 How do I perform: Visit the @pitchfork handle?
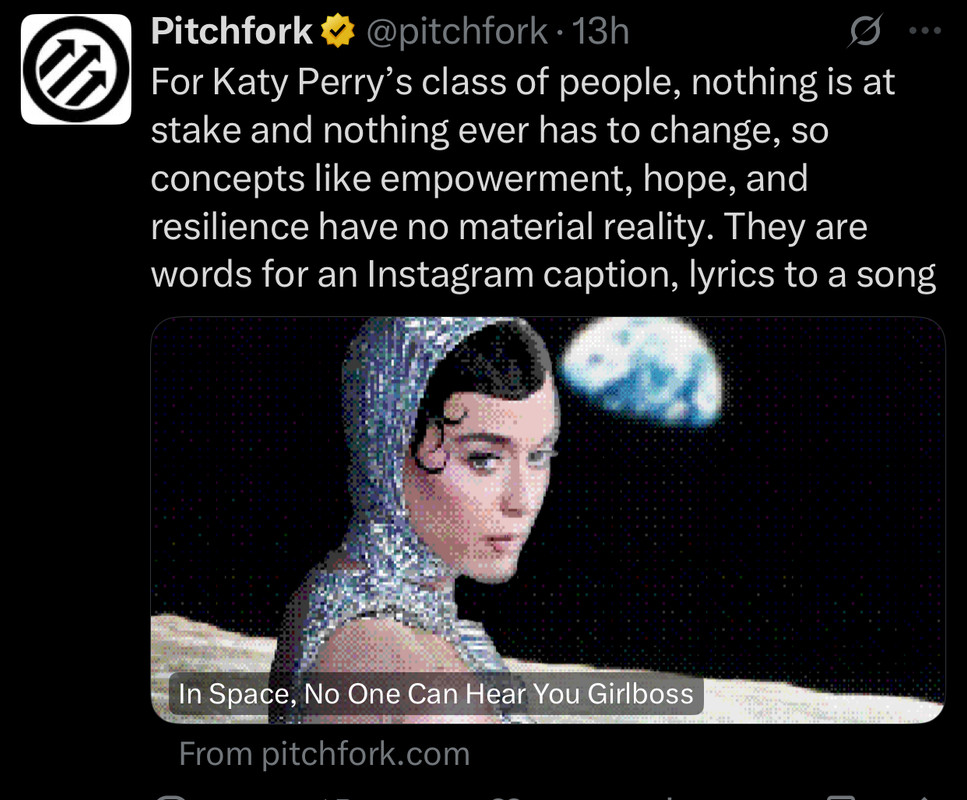coord(457,32)
